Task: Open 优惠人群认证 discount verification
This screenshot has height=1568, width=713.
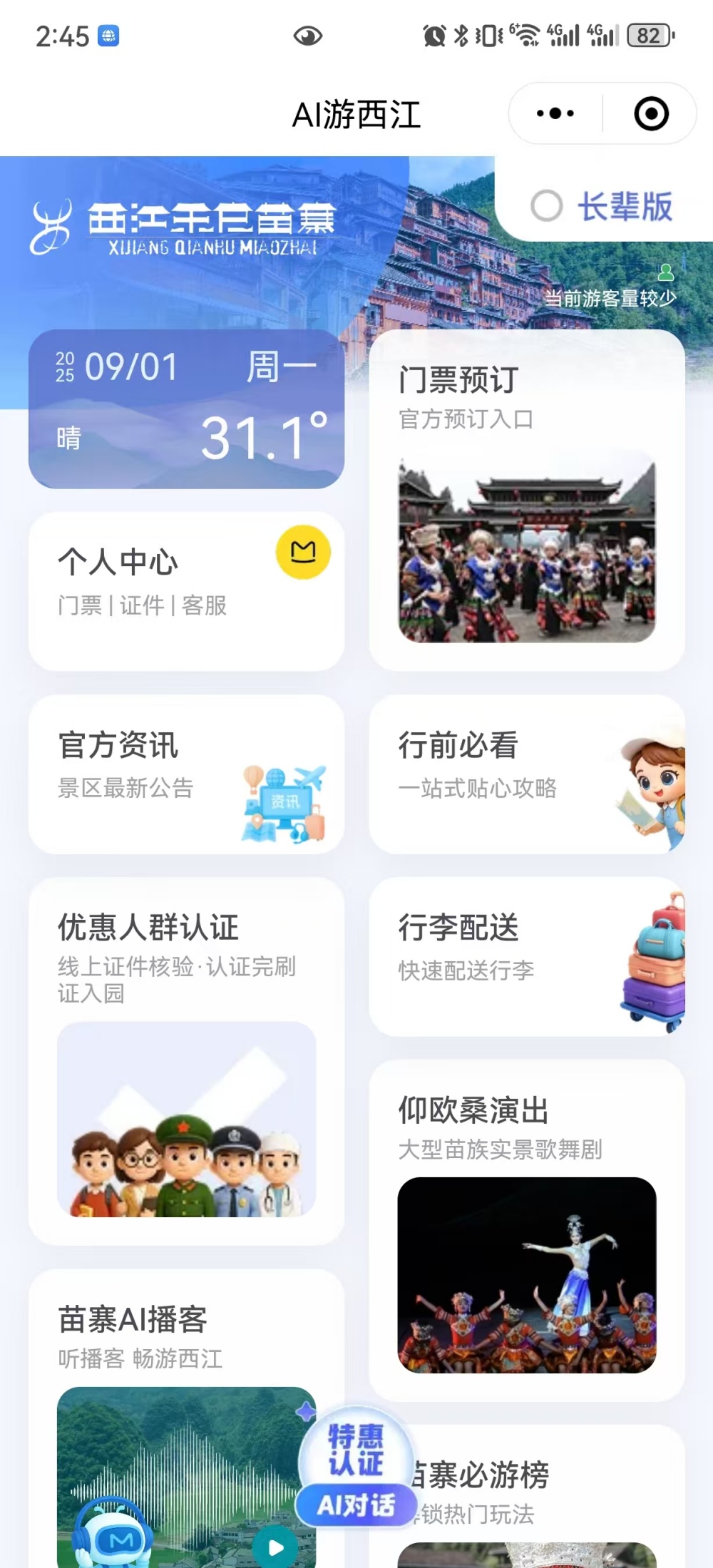Action: pyautogui.click(x=186, y=1061)
